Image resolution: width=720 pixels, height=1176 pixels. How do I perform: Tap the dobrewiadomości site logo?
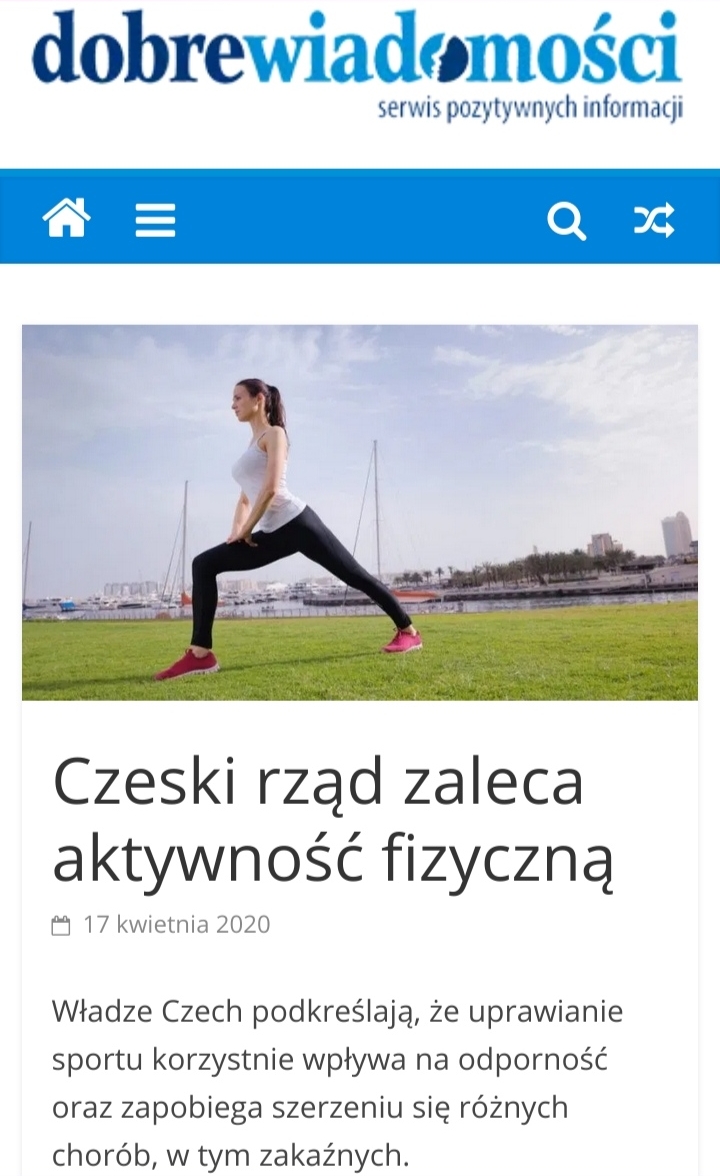(x=357, y=65)
